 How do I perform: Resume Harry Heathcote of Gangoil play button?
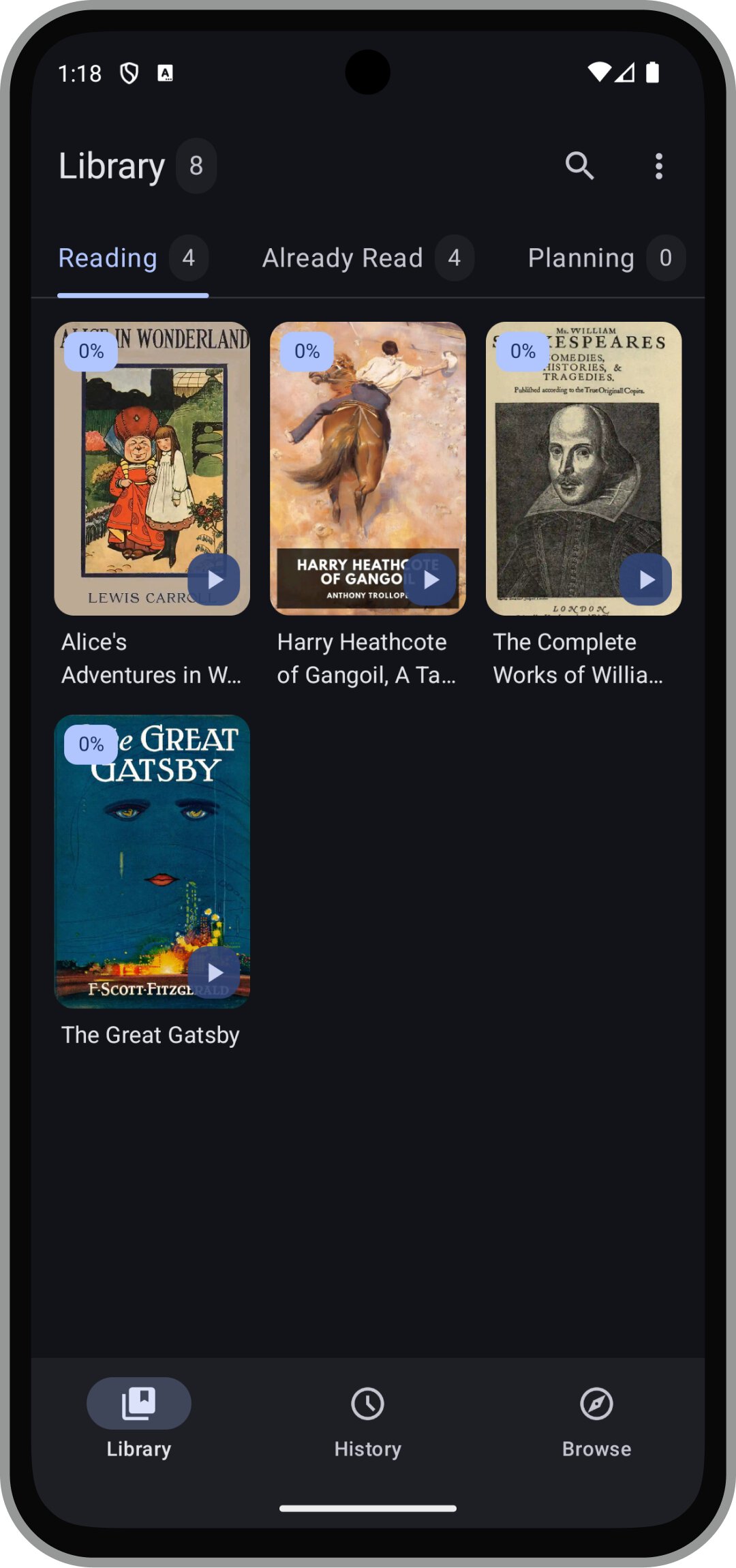point(430,579)
